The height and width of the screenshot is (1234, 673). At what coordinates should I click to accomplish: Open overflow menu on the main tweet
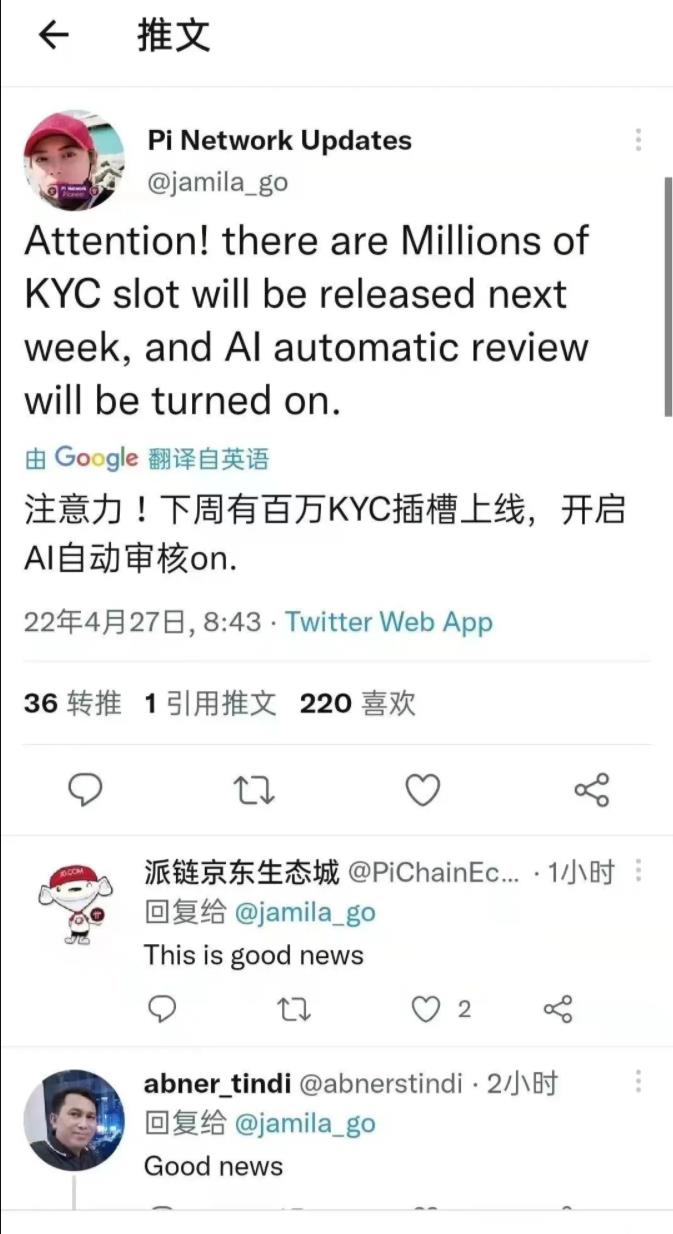pos(638,140)
